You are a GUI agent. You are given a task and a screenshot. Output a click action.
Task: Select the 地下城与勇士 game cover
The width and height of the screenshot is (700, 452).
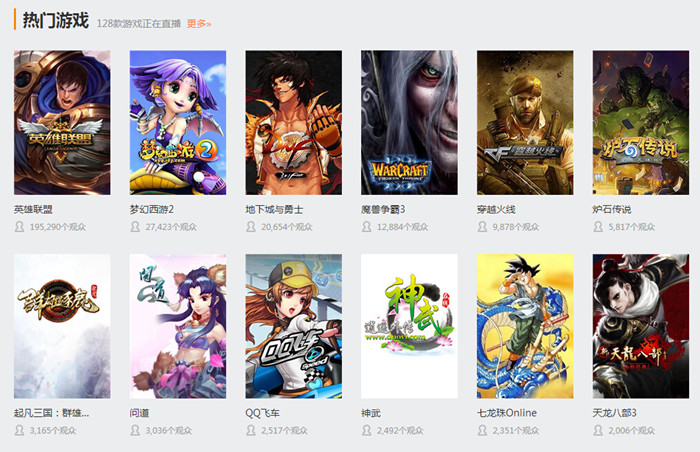click(x=294, y=122)
